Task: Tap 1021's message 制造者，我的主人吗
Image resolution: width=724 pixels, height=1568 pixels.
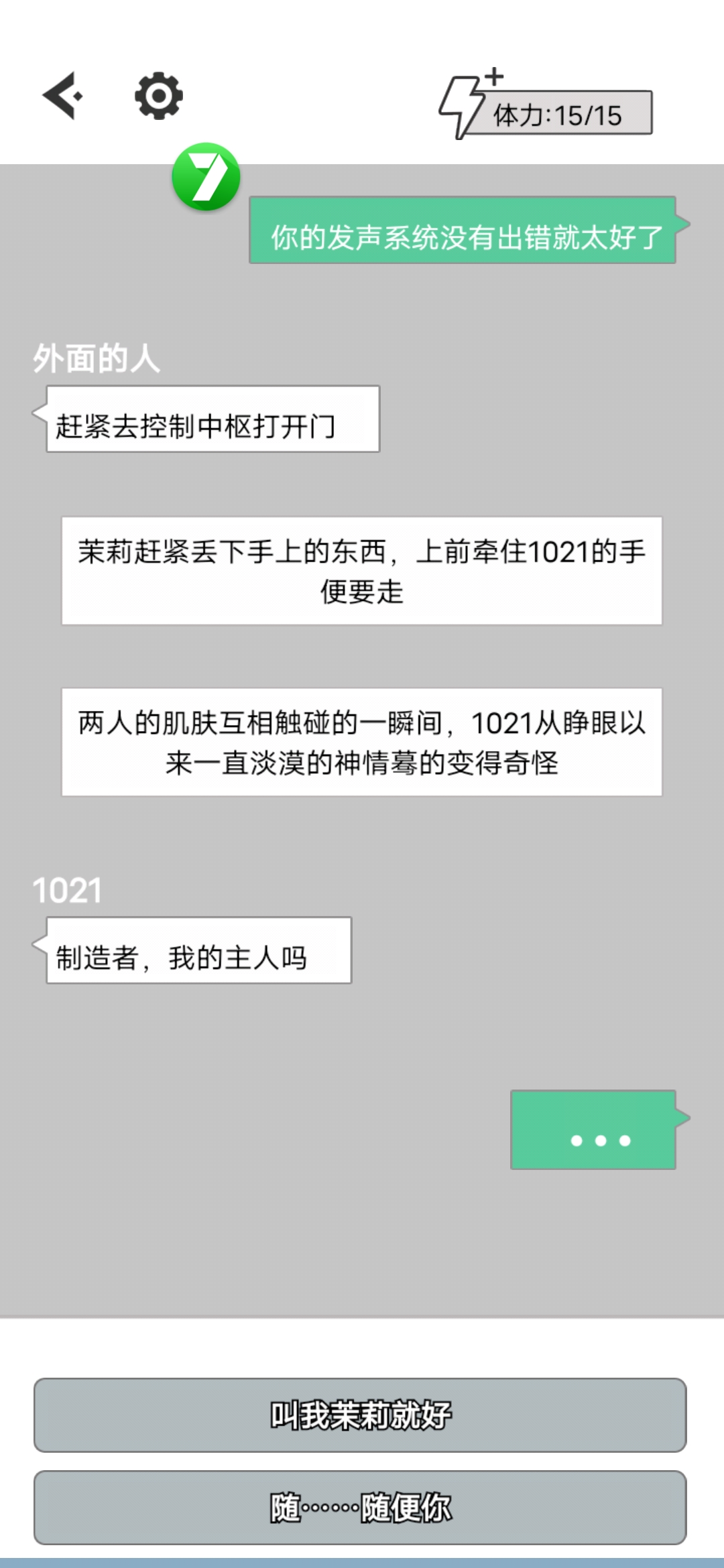Action: point(199,955)
